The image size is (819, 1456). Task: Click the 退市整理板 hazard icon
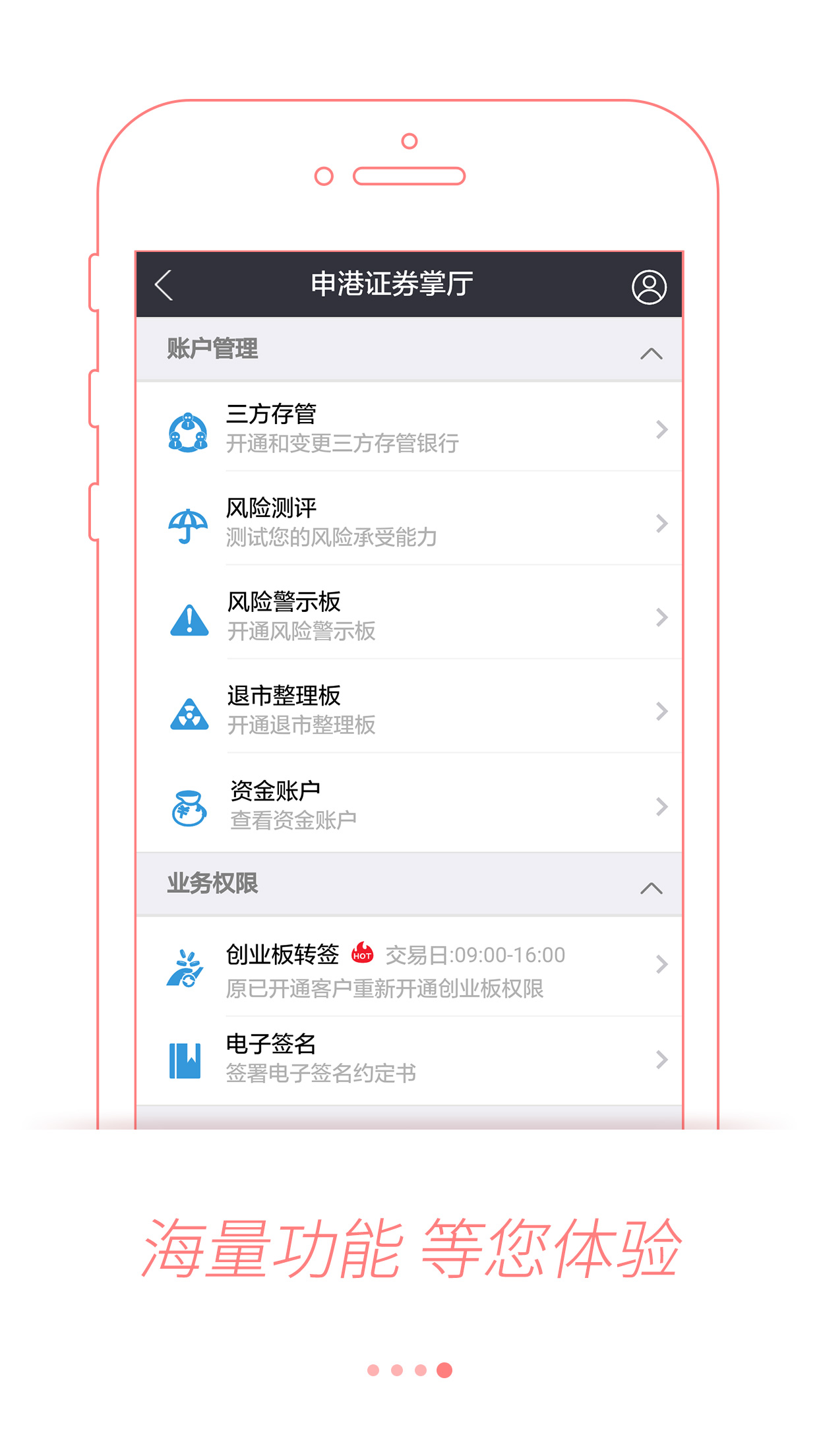pyautogui.click(x=189, y=712)
